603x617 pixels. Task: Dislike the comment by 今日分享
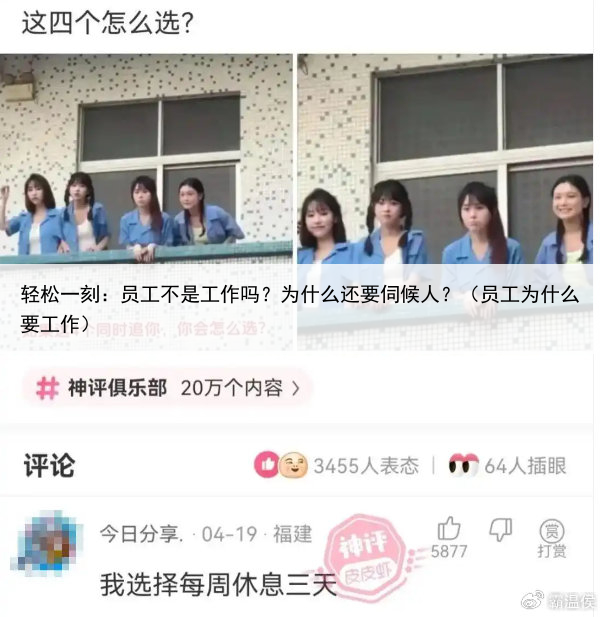(500, 529)
